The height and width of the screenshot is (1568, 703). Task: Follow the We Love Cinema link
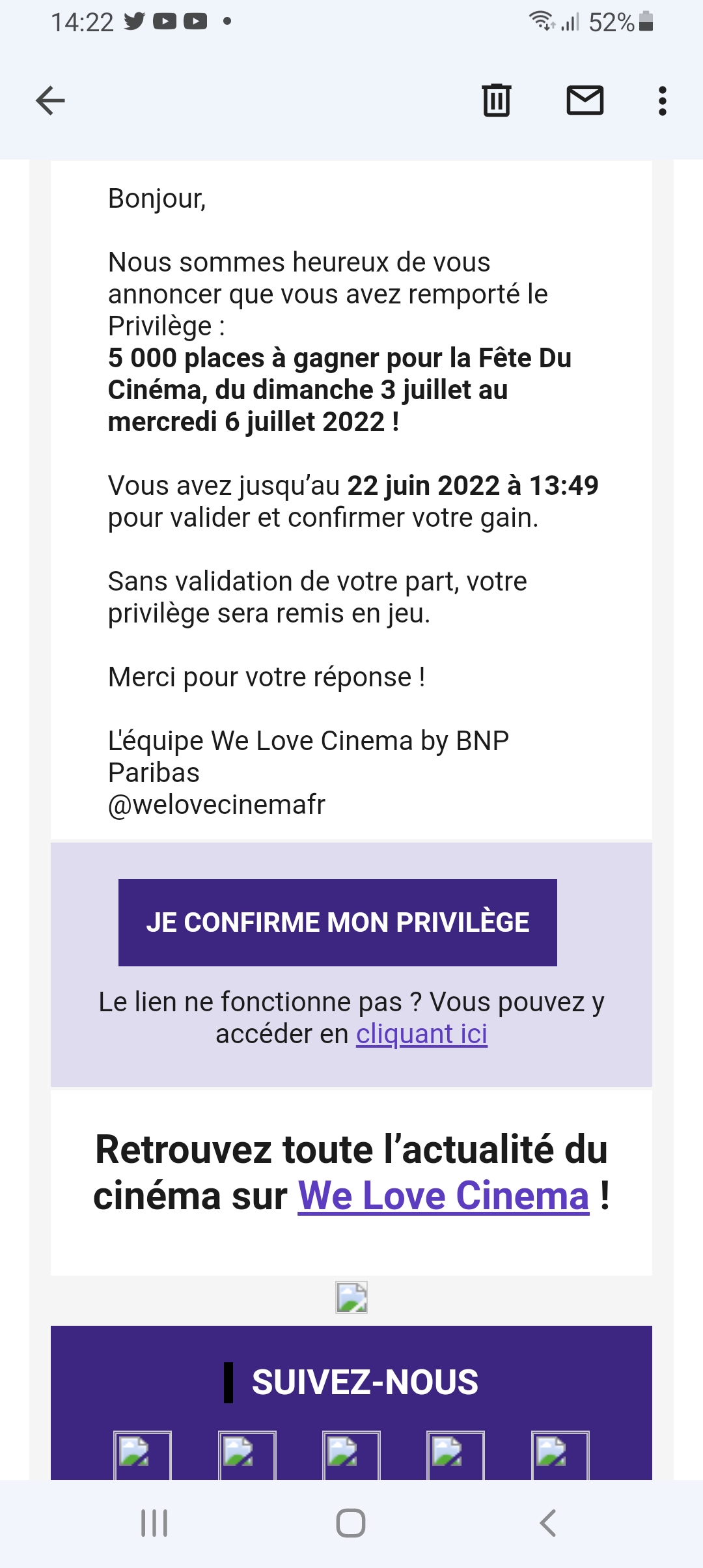tap(443, 1196)
